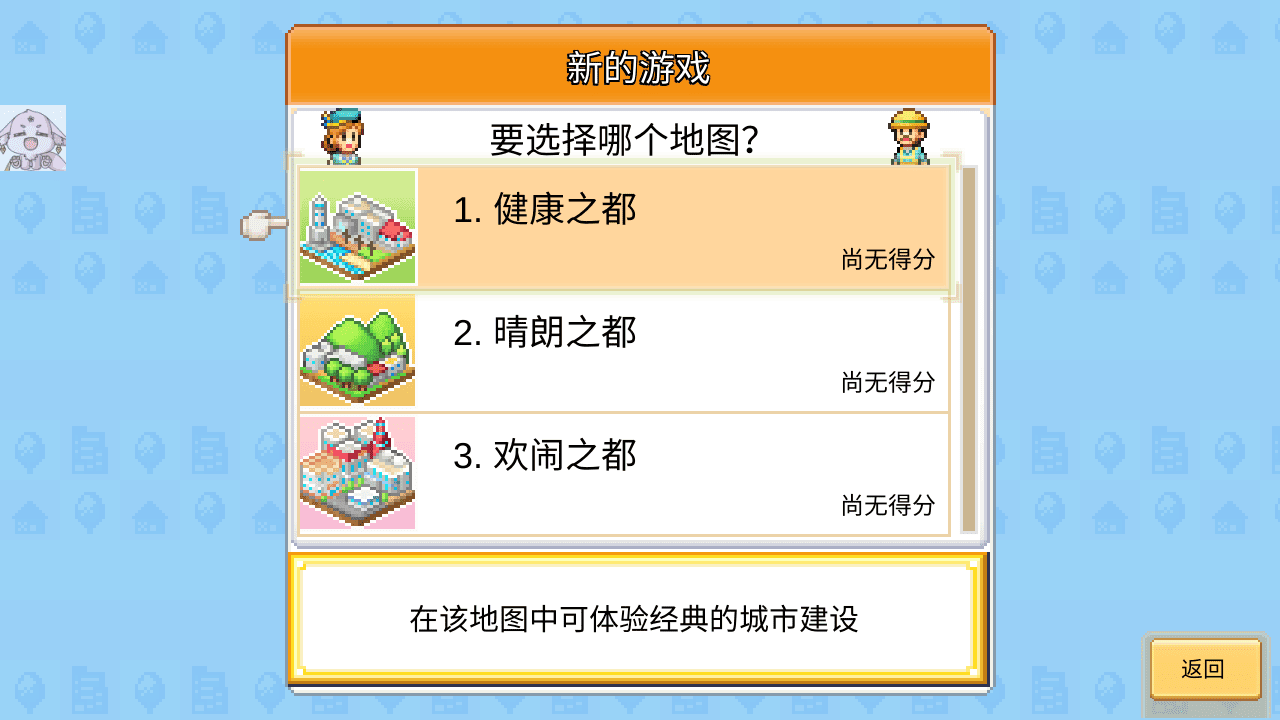
Task: Select the map 1. 健康之都
Action: click(622, 228)
